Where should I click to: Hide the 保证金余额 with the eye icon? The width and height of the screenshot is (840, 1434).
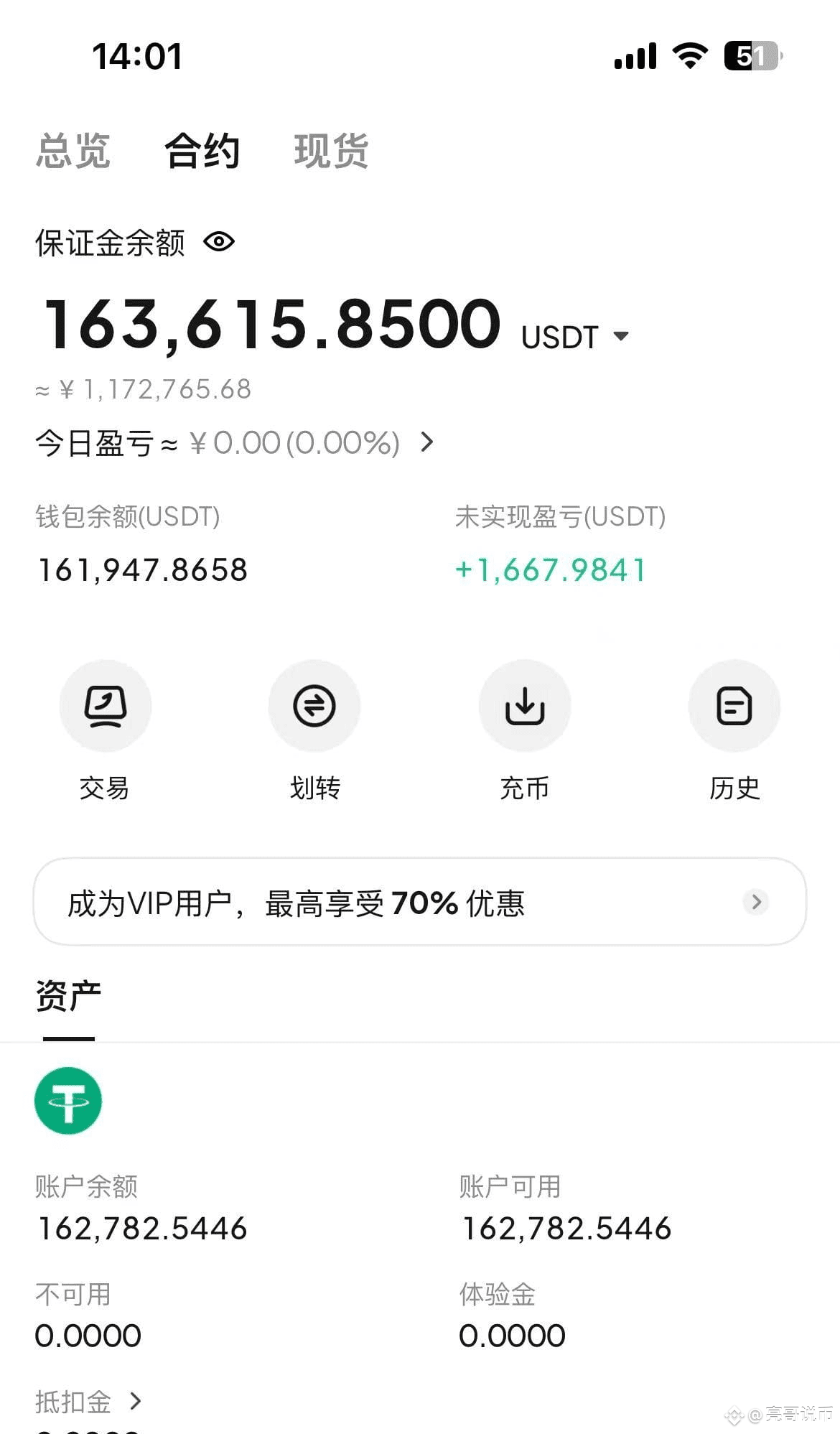click(219, 242)
